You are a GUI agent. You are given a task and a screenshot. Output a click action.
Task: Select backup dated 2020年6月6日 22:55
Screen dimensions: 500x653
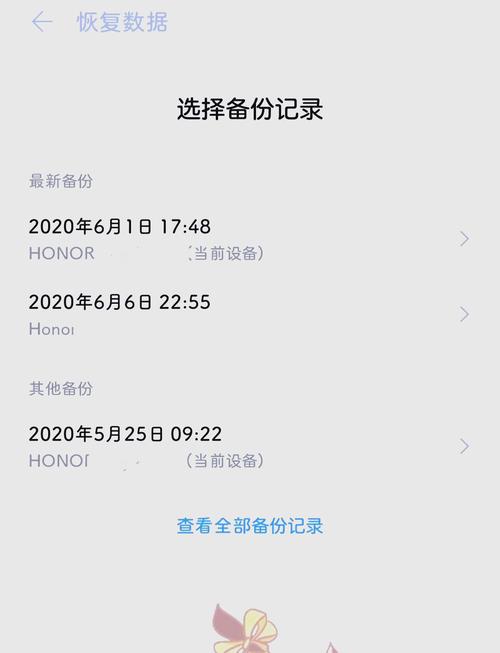pyautogui.click(x=250, y=314)
